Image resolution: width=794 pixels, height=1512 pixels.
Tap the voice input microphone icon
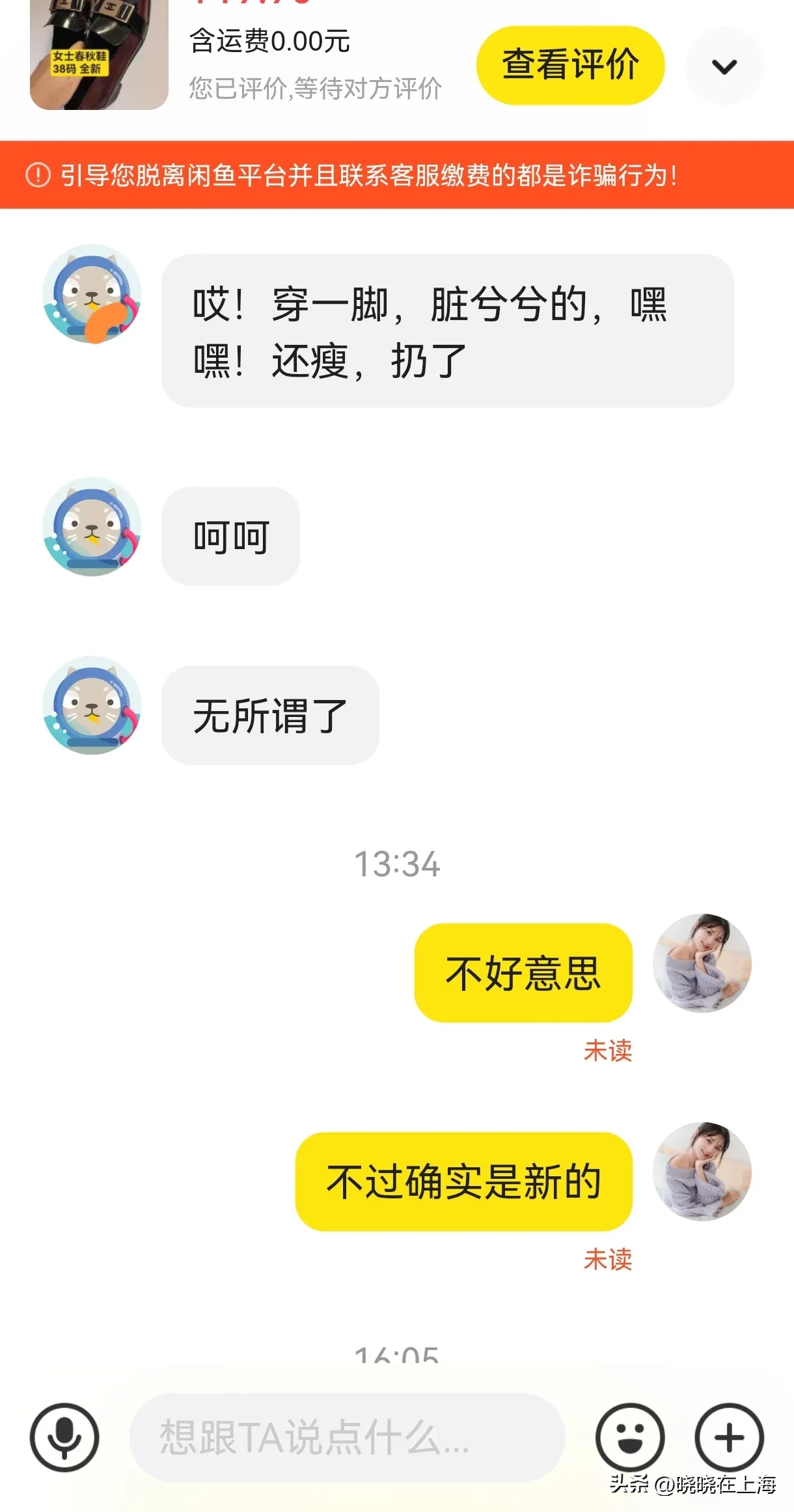(x=64, y=1437)
